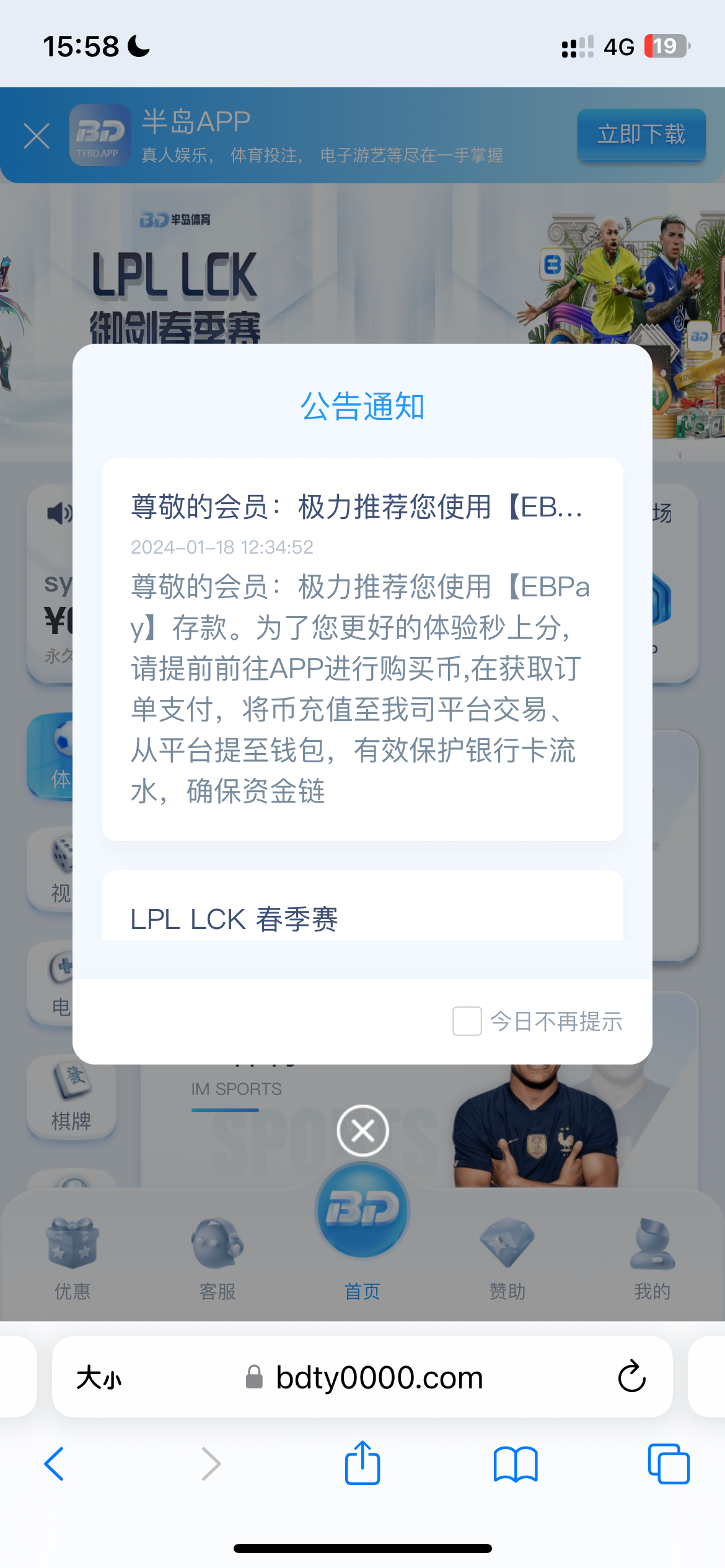Open the LPL LCK 春季赛 announcement

tap(362, 918)
